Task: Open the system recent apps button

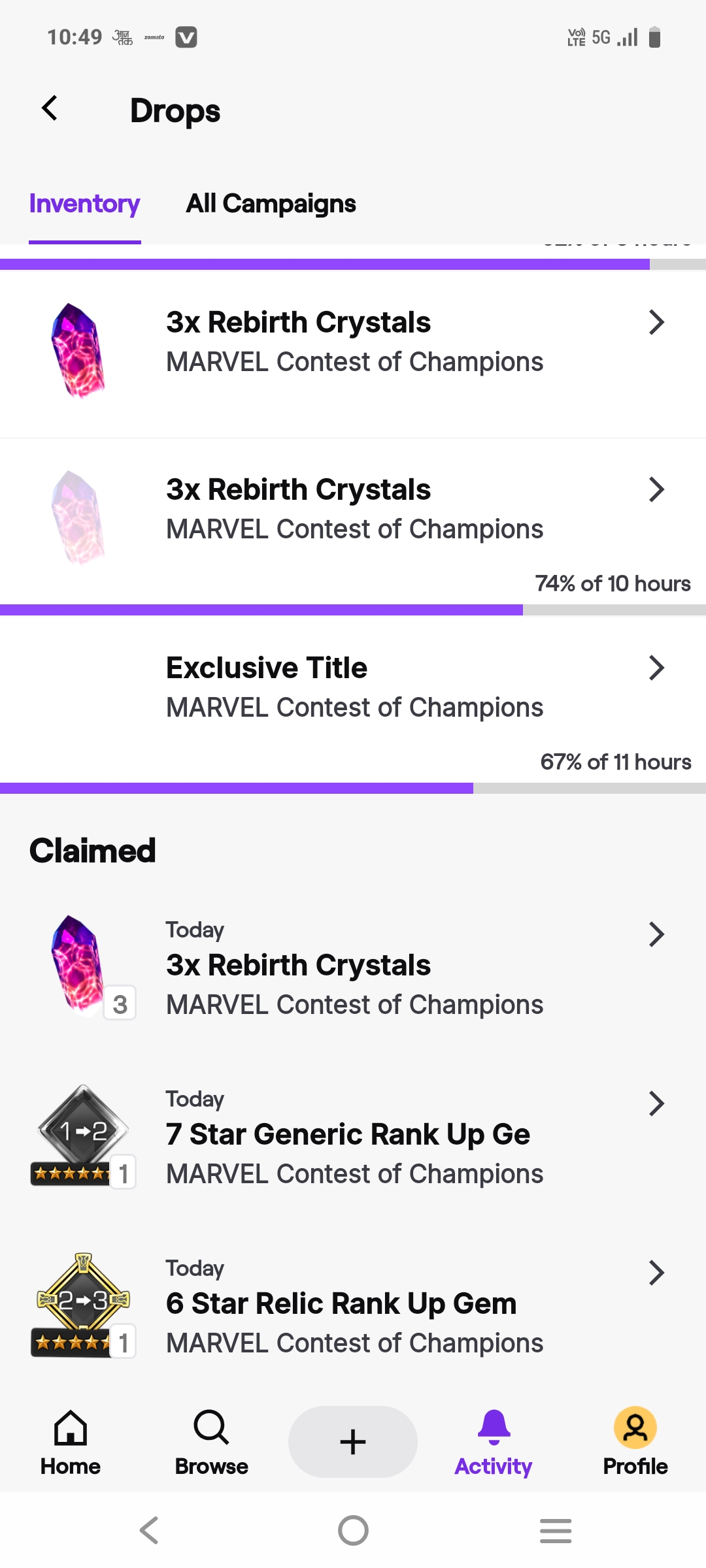Action: point(556,1530)
